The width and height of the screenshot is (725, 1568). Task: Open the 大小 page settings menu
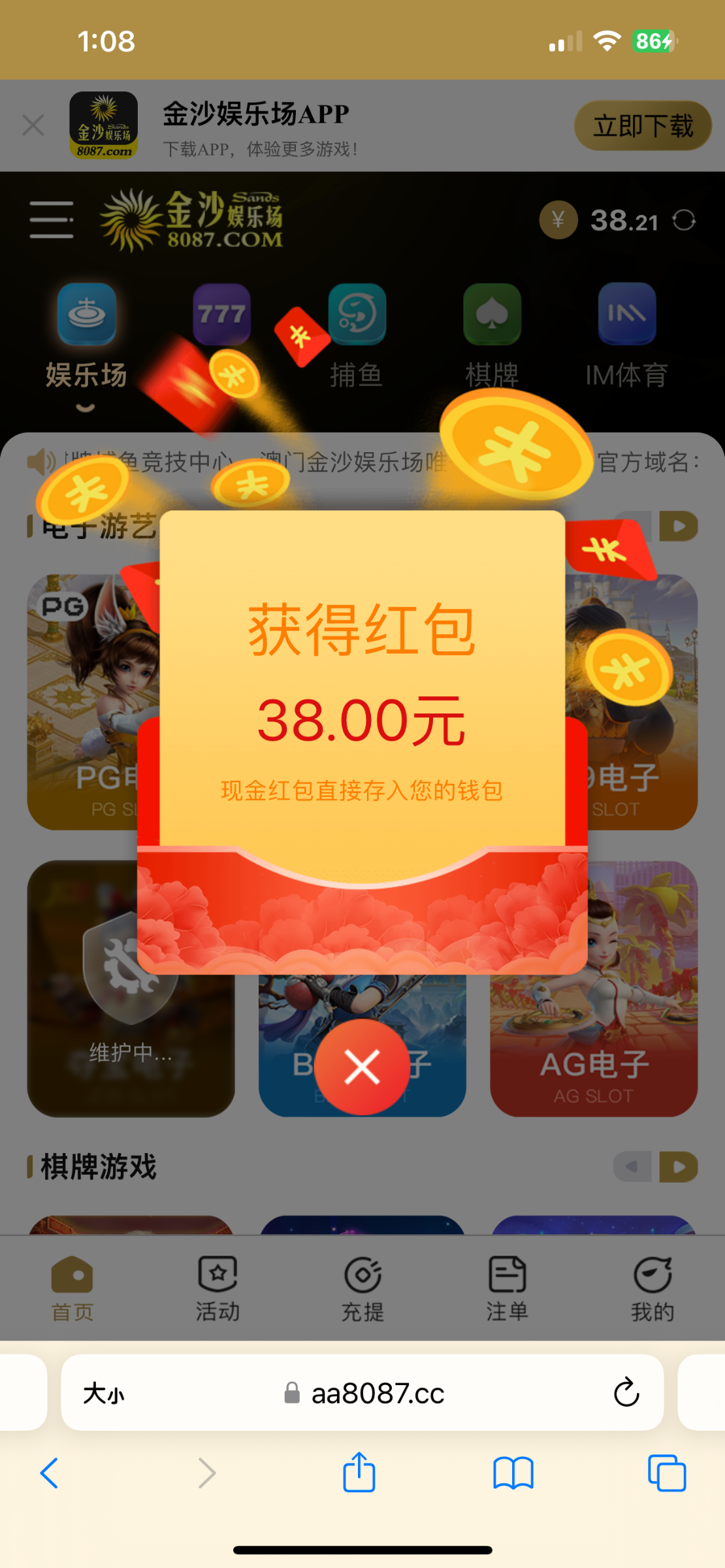coord(104,1394)
